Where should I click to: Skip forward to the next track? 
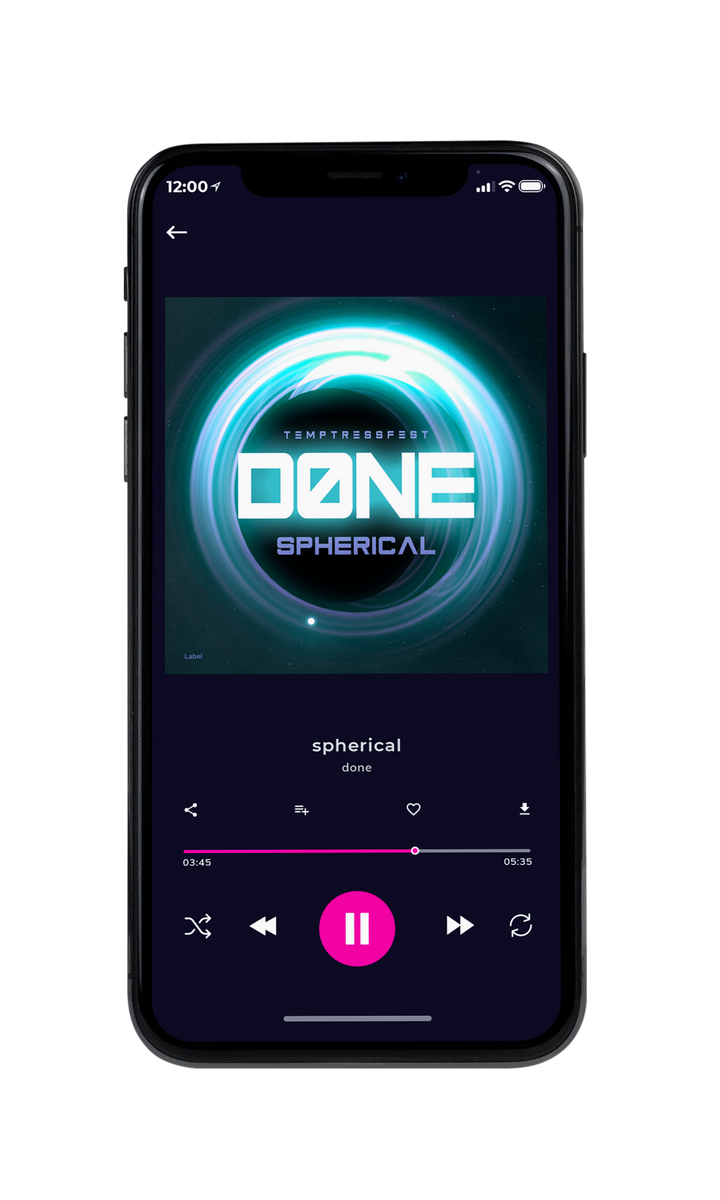coord(460,926)
